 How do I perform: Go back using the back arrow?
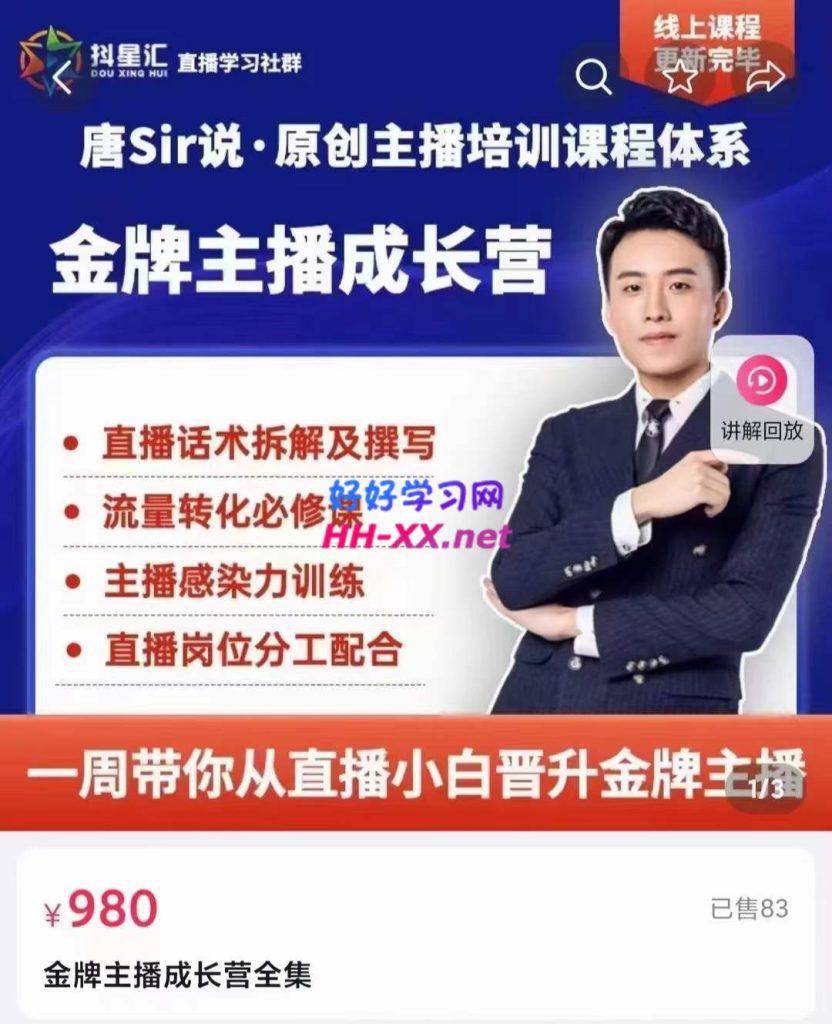62,77
